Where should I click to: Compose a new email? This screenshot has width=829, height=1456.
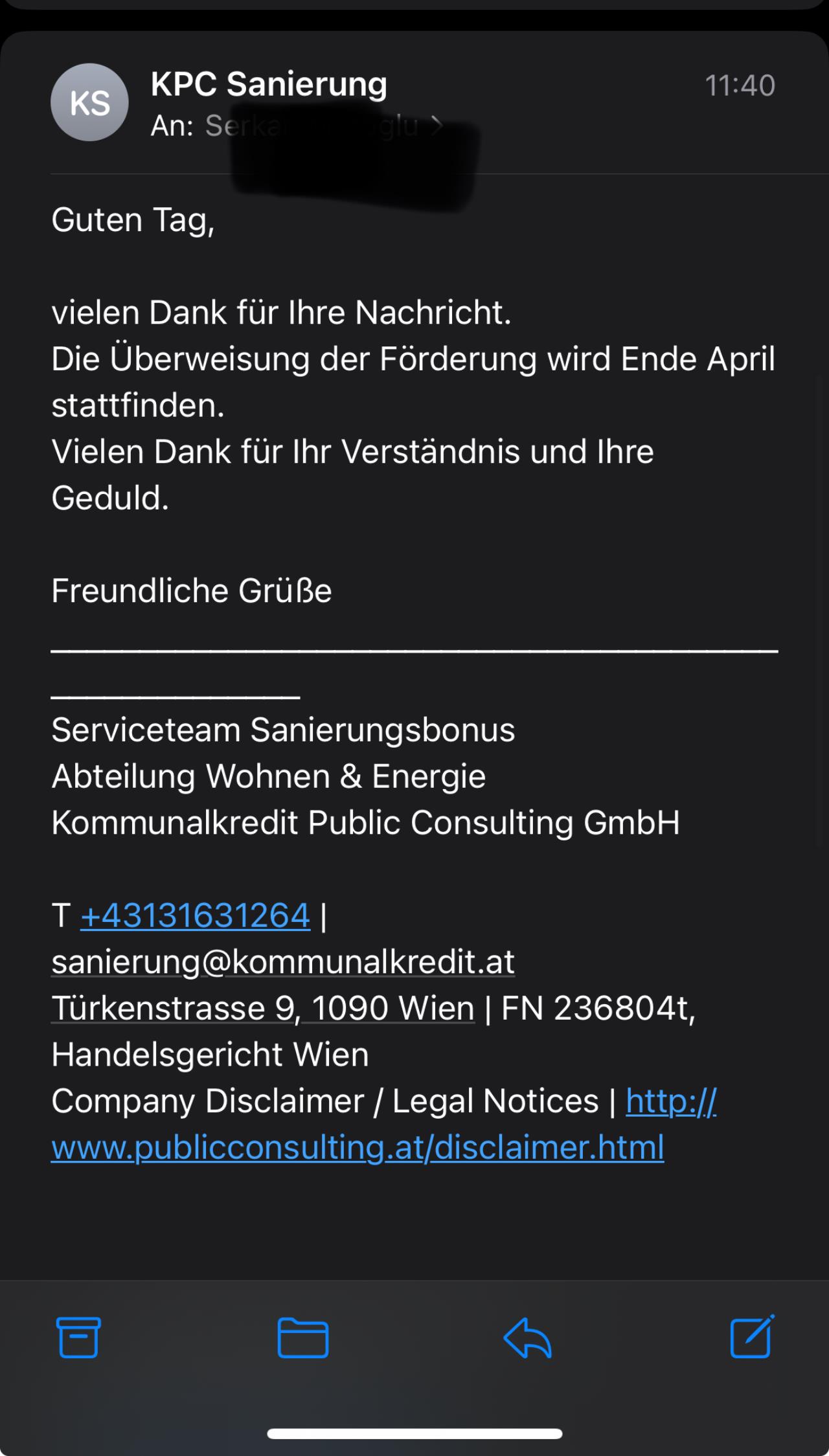(752, 1336)
